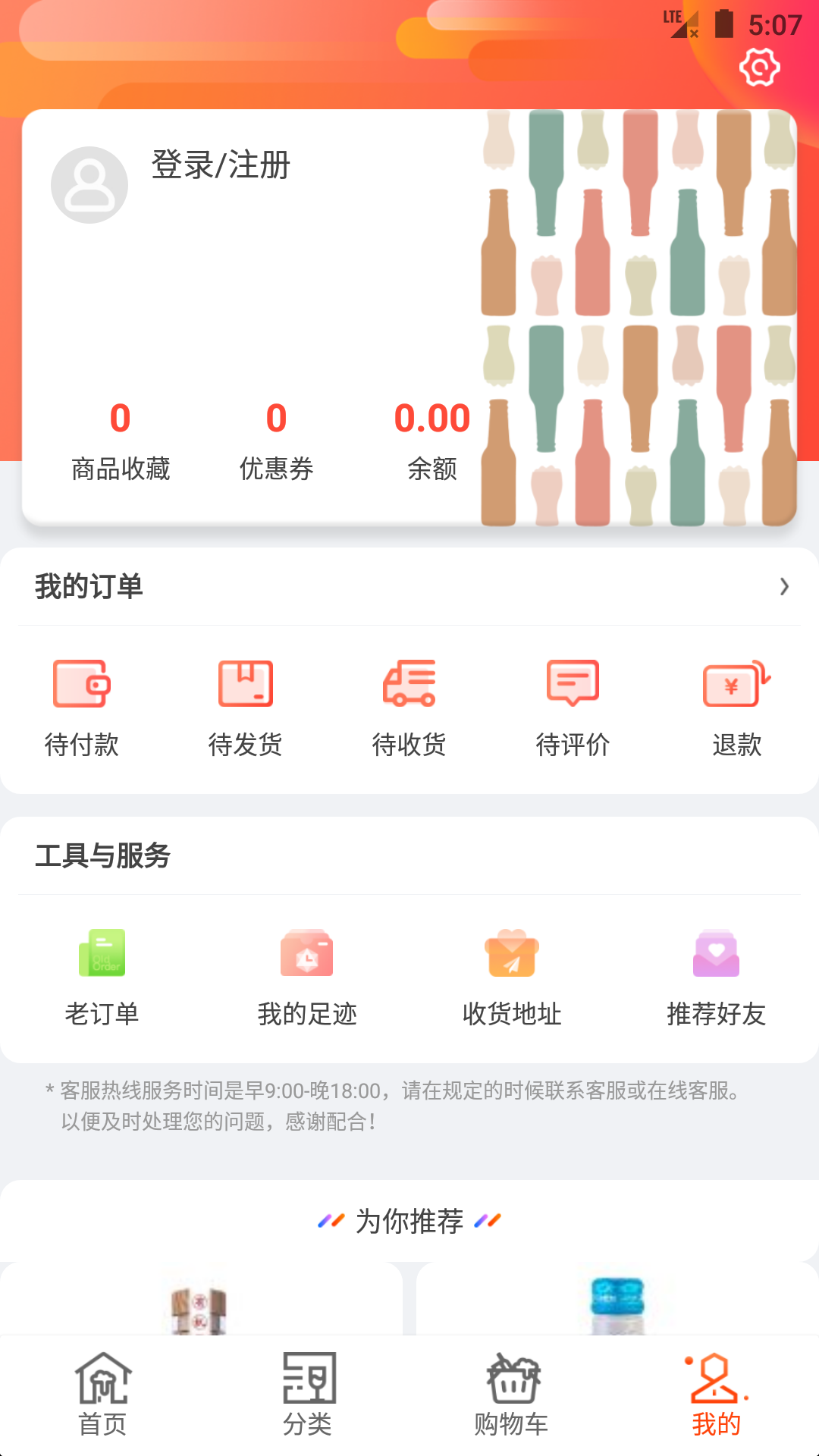Tap 登录/注册 to sign in

click(221, 167)
